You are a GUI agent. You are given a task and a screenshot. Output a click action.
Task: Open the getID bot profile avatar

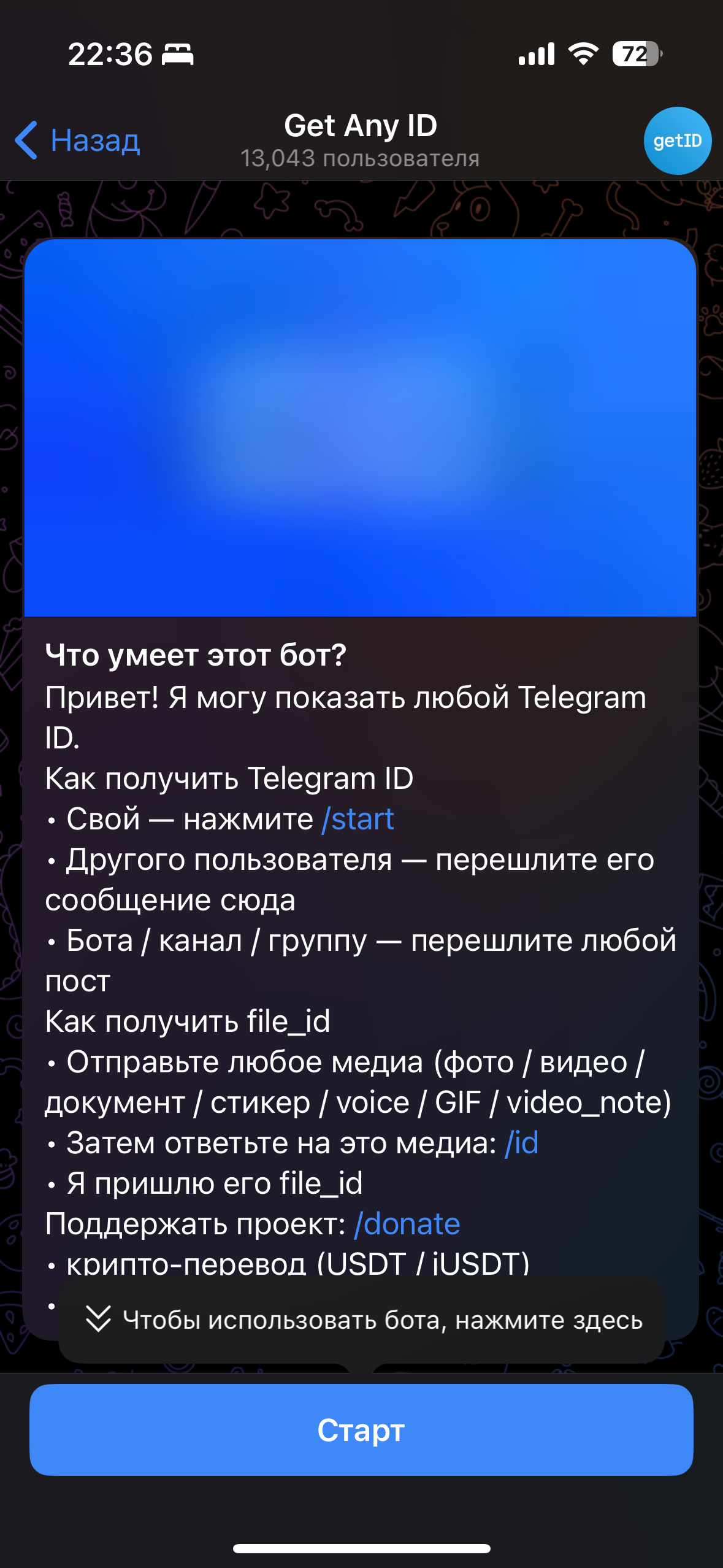click(677, 140)
